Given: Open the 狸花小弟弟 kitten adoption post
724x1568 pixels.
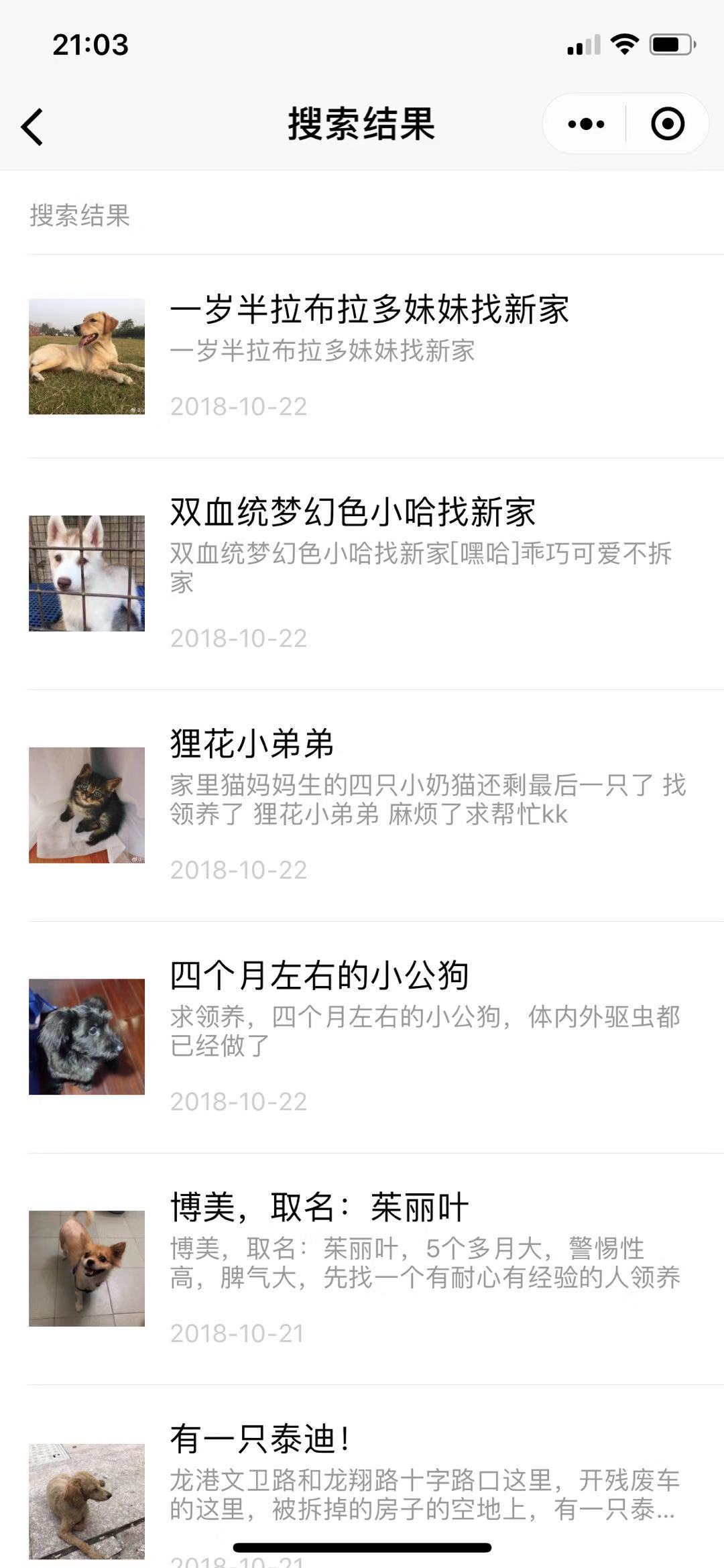Looking at the screenshot, I should [x=252, y=744].
